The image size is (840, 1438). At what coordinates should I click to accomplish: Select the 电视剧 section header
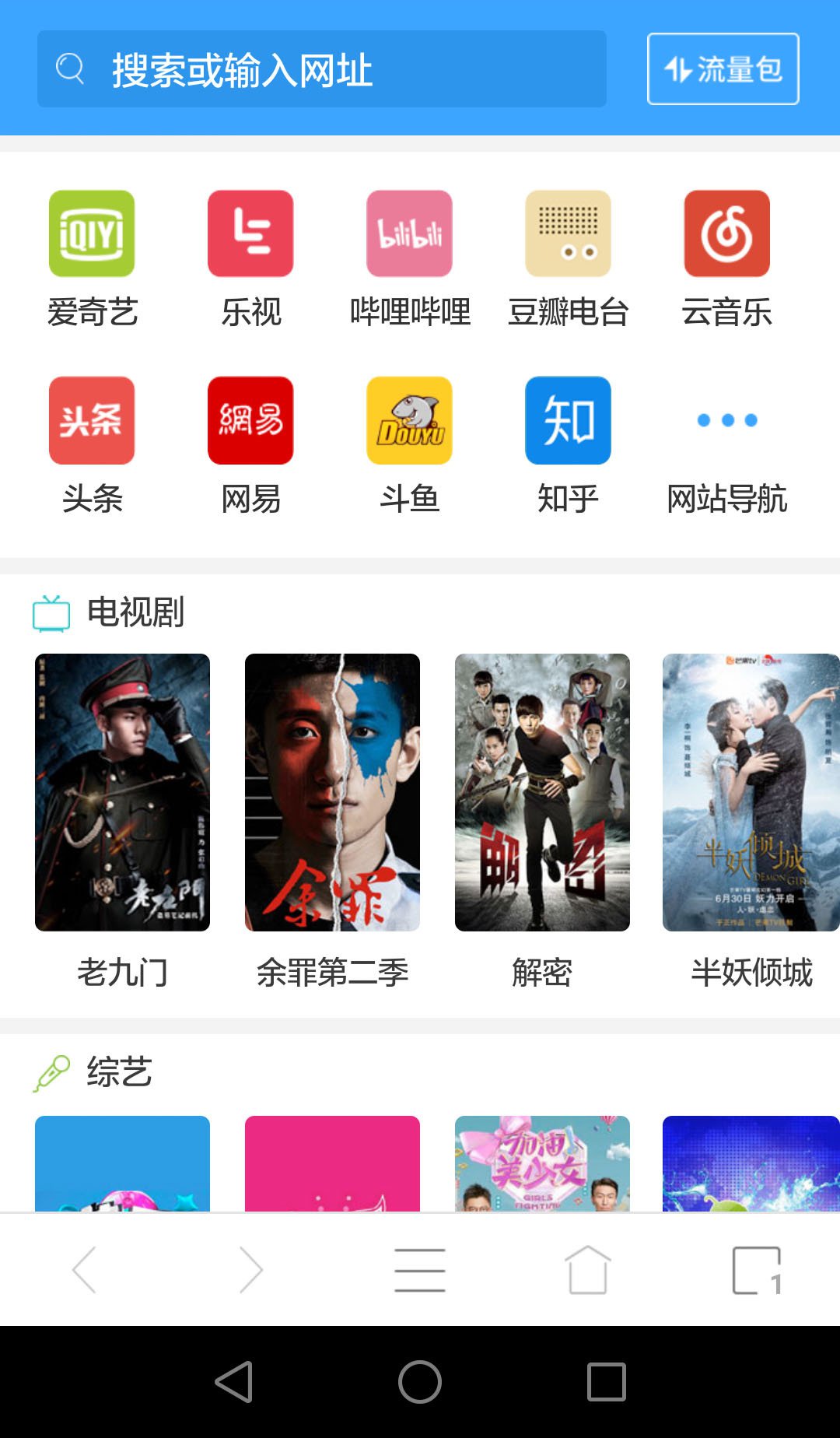point(134,614)
